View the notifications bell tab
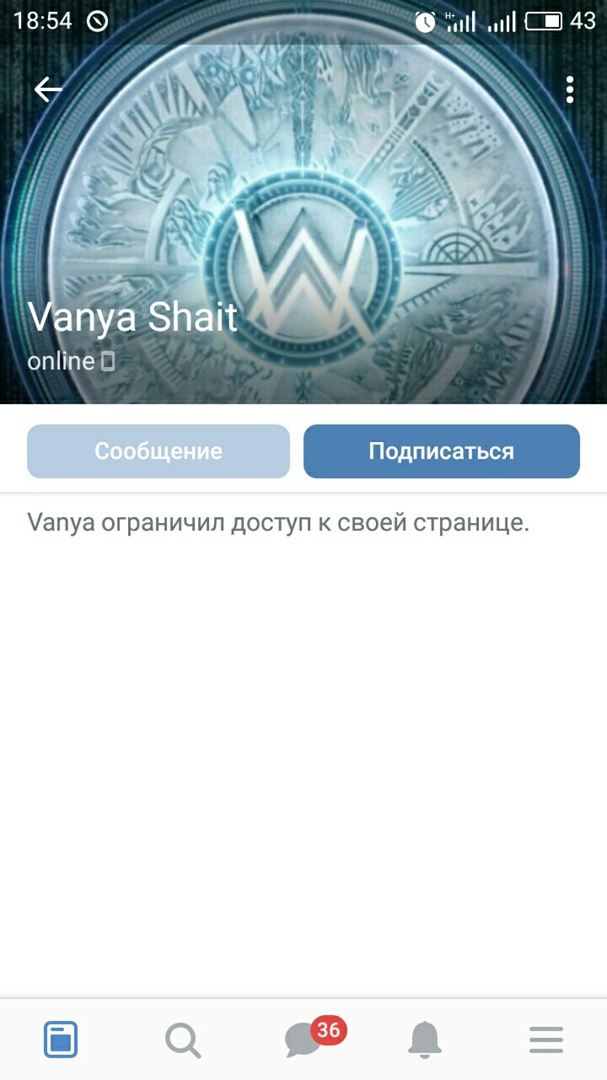 coord(425,1040)
